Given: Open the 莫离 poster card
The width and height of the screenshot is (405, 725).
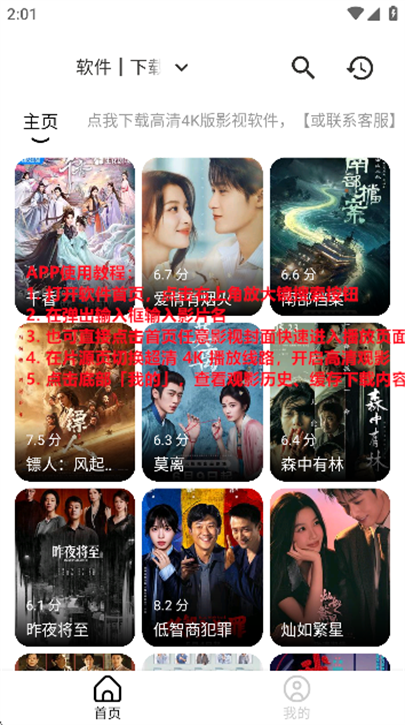Looking at the screenshot, I should tap(202, 402).
